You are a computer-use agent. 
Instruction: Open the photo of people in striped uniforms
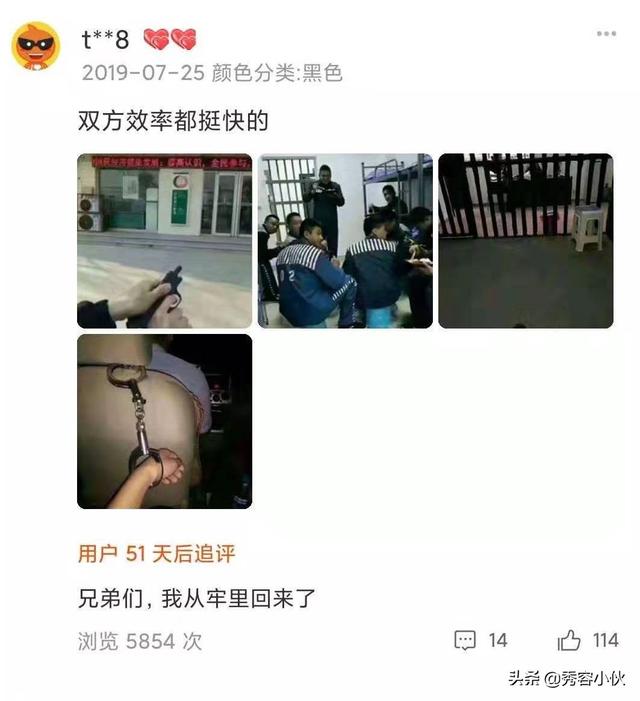(345, 241)
